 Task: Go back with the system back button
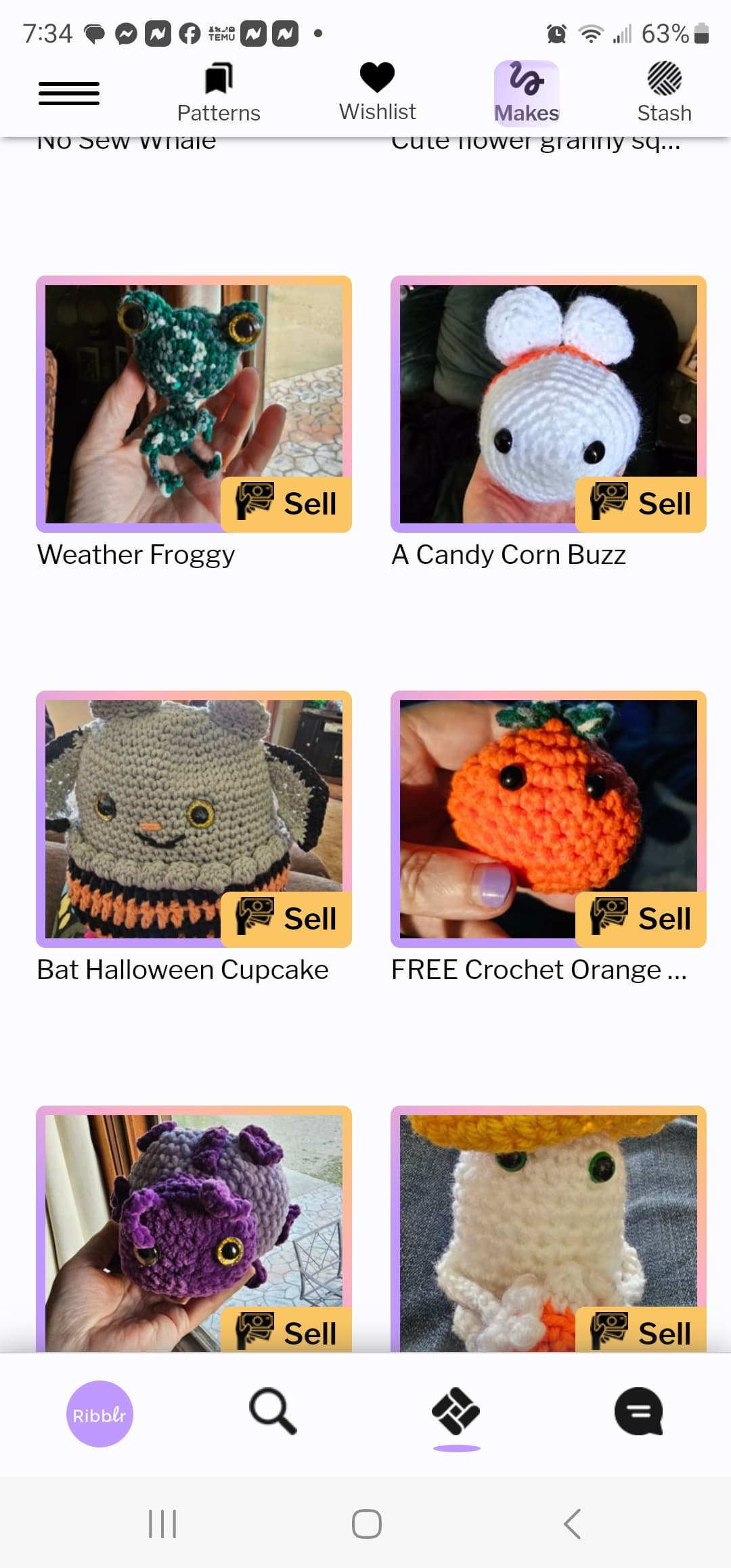click(x=572, y=1524)
